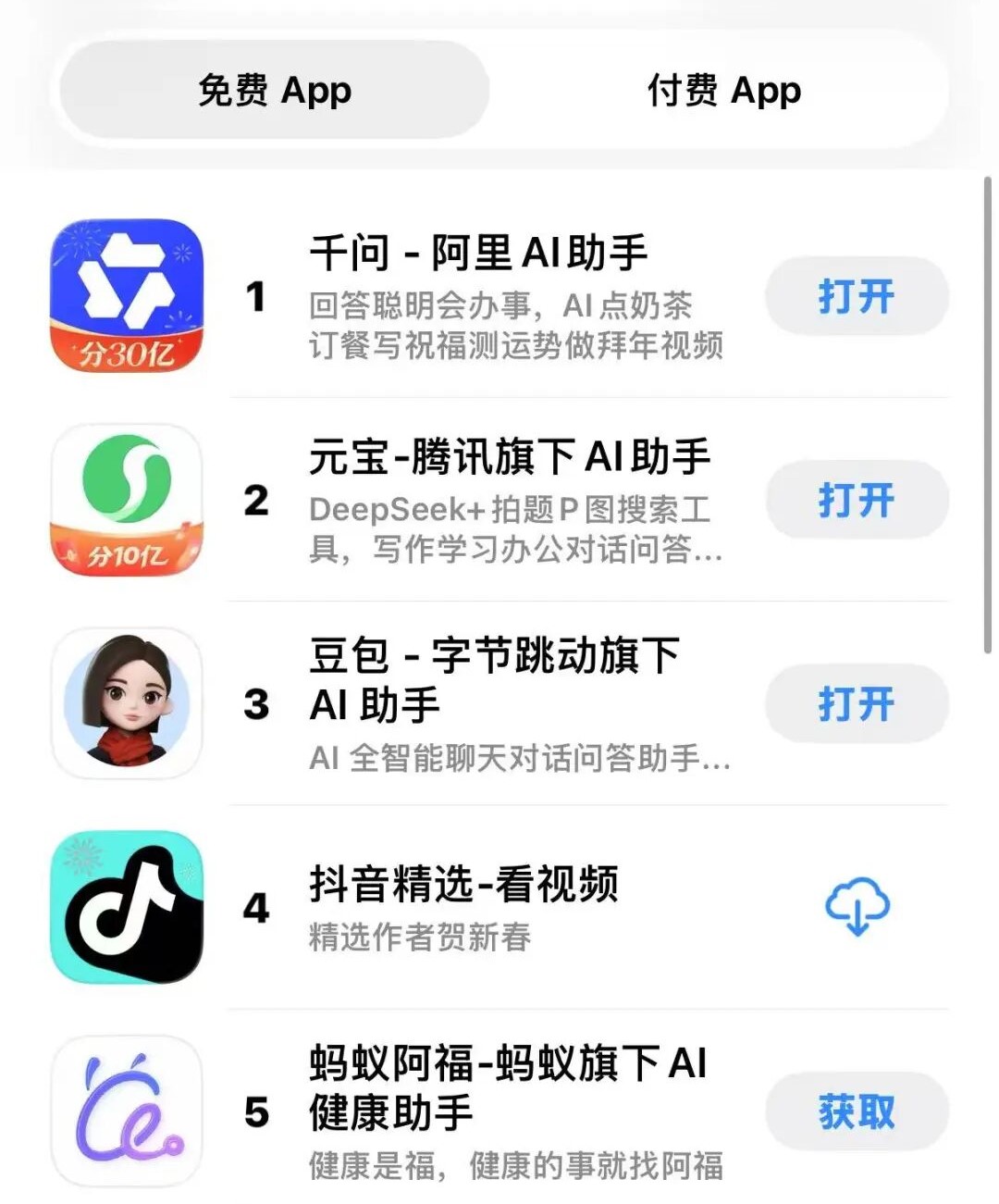Get the 蚂蚁阿福 app with 获取
Screen dimensions: 999x1204
tap(857, 1111)
